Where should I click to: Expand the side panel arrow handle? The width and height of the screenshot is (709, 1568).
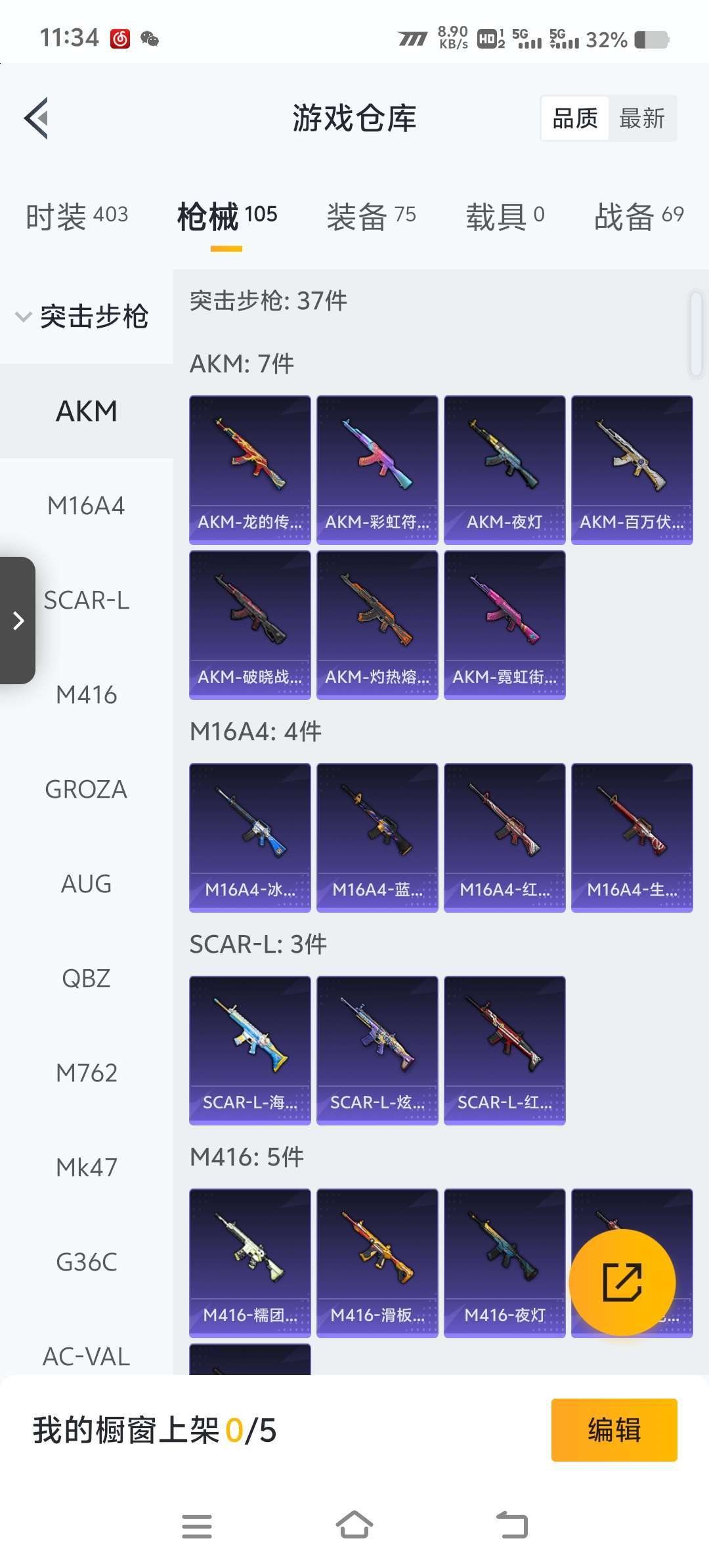[x=18, y=621]
